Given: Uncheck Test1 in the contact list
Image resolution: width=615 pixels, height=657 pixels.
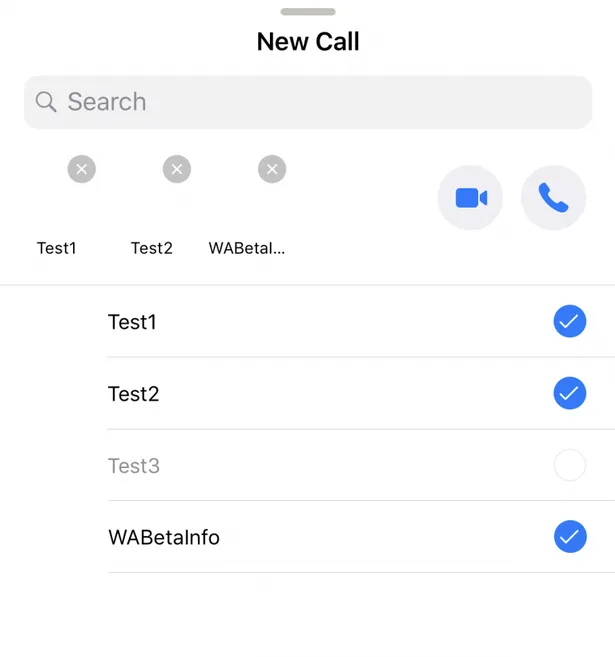Looking at the screenshot, I should 569,321.
